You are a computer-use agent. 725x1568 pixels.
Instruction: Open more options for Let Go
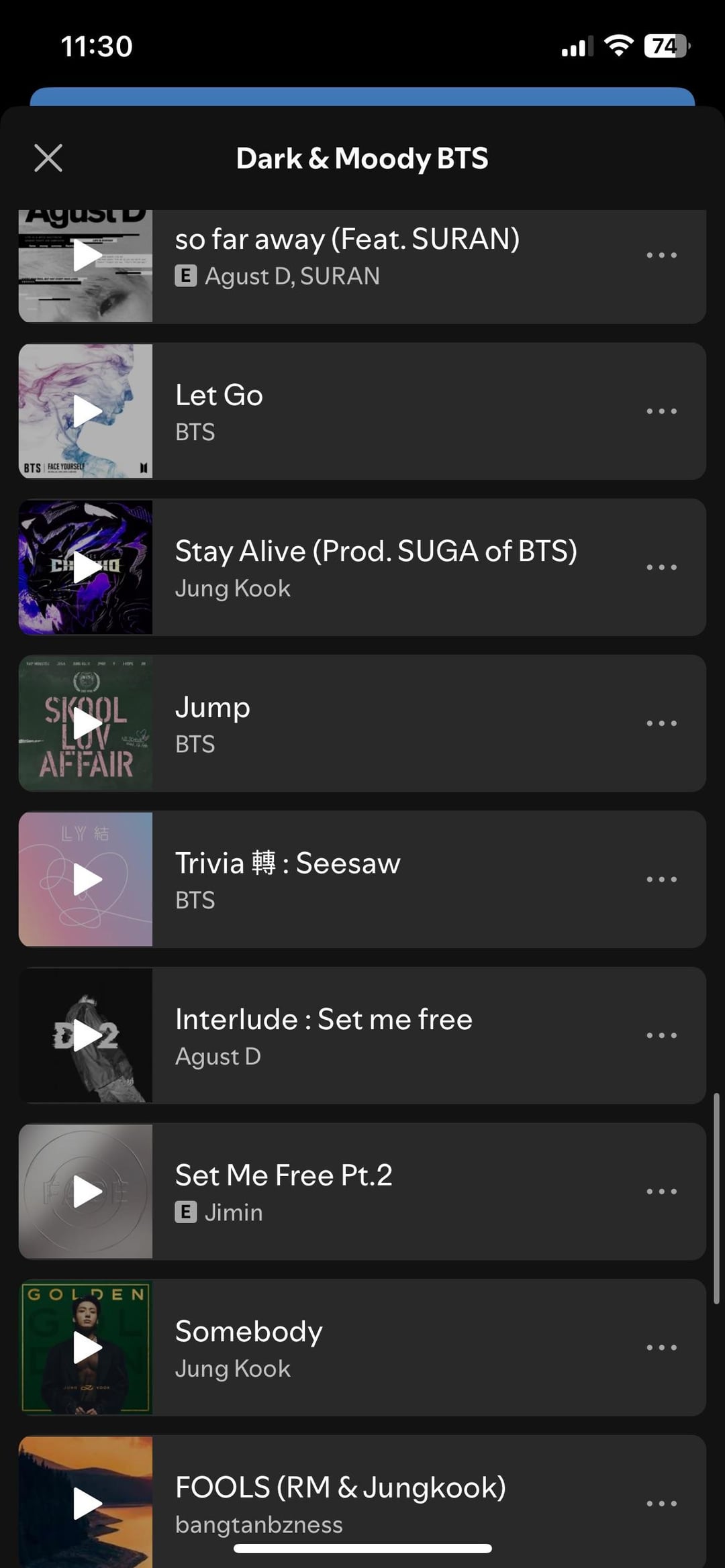[x=661, y=411]
